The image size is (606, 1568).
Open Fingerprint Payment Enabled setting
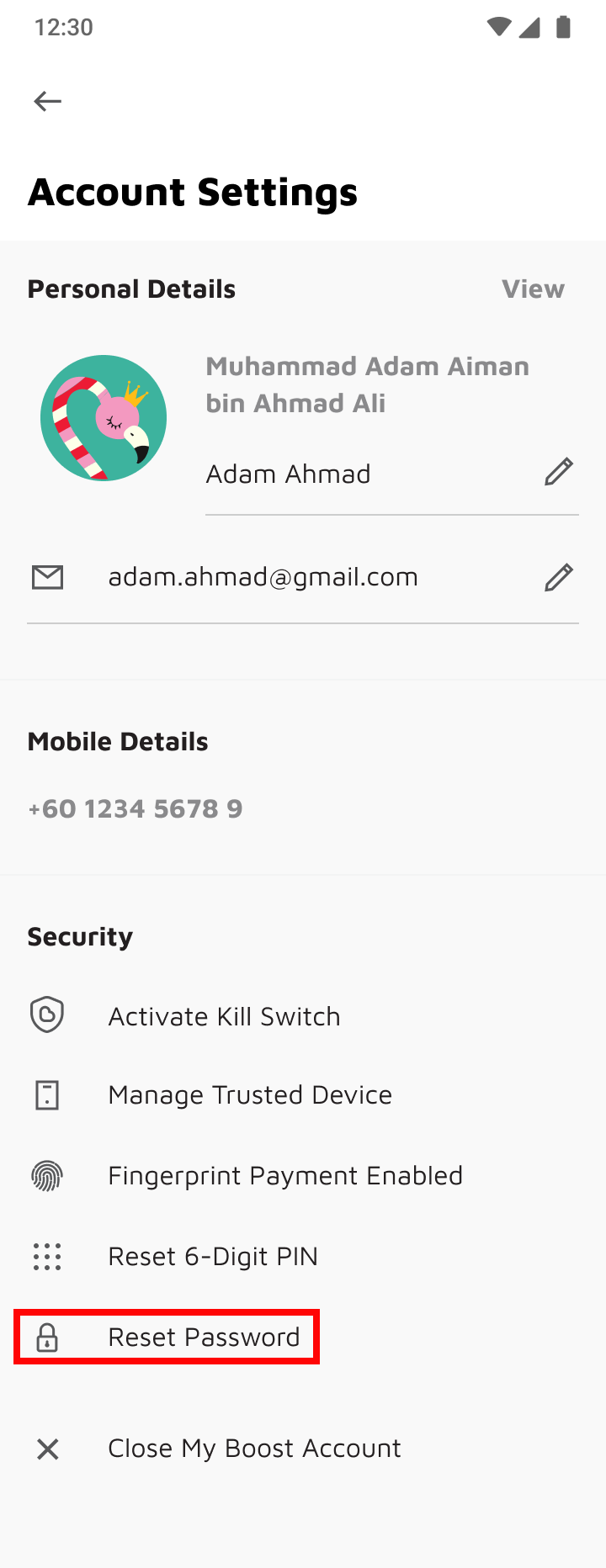[x=285, y=1175]
